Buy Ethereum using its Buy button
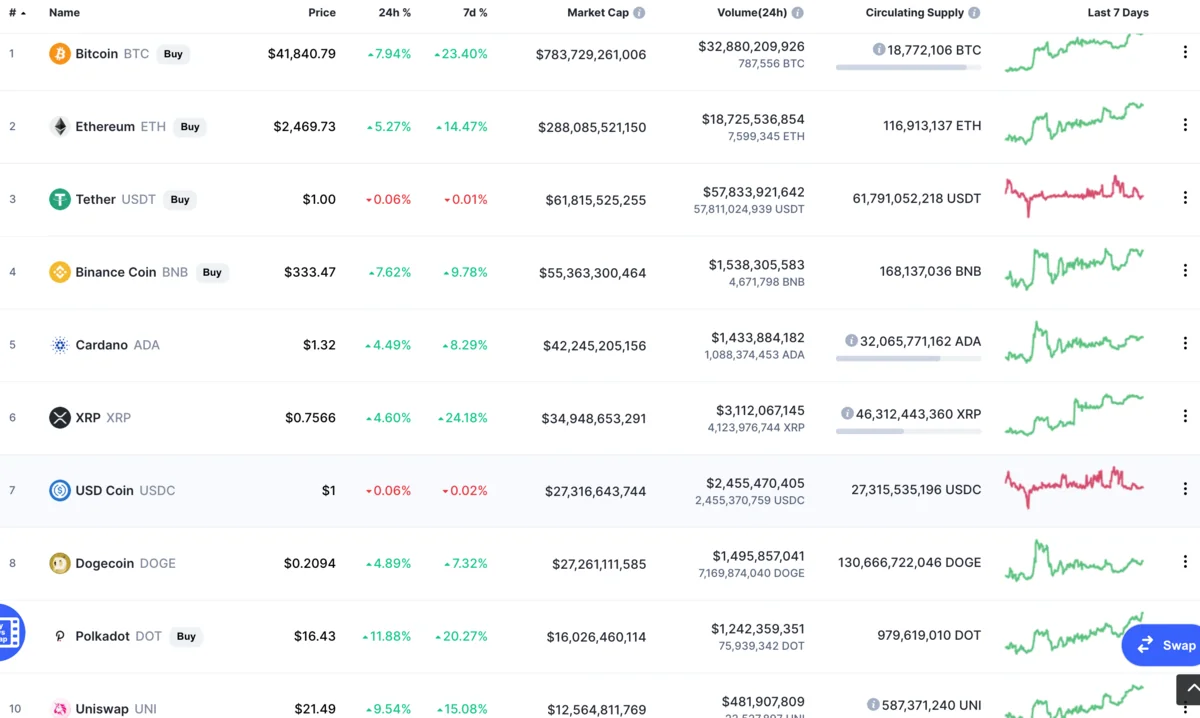 click(190, 127)
